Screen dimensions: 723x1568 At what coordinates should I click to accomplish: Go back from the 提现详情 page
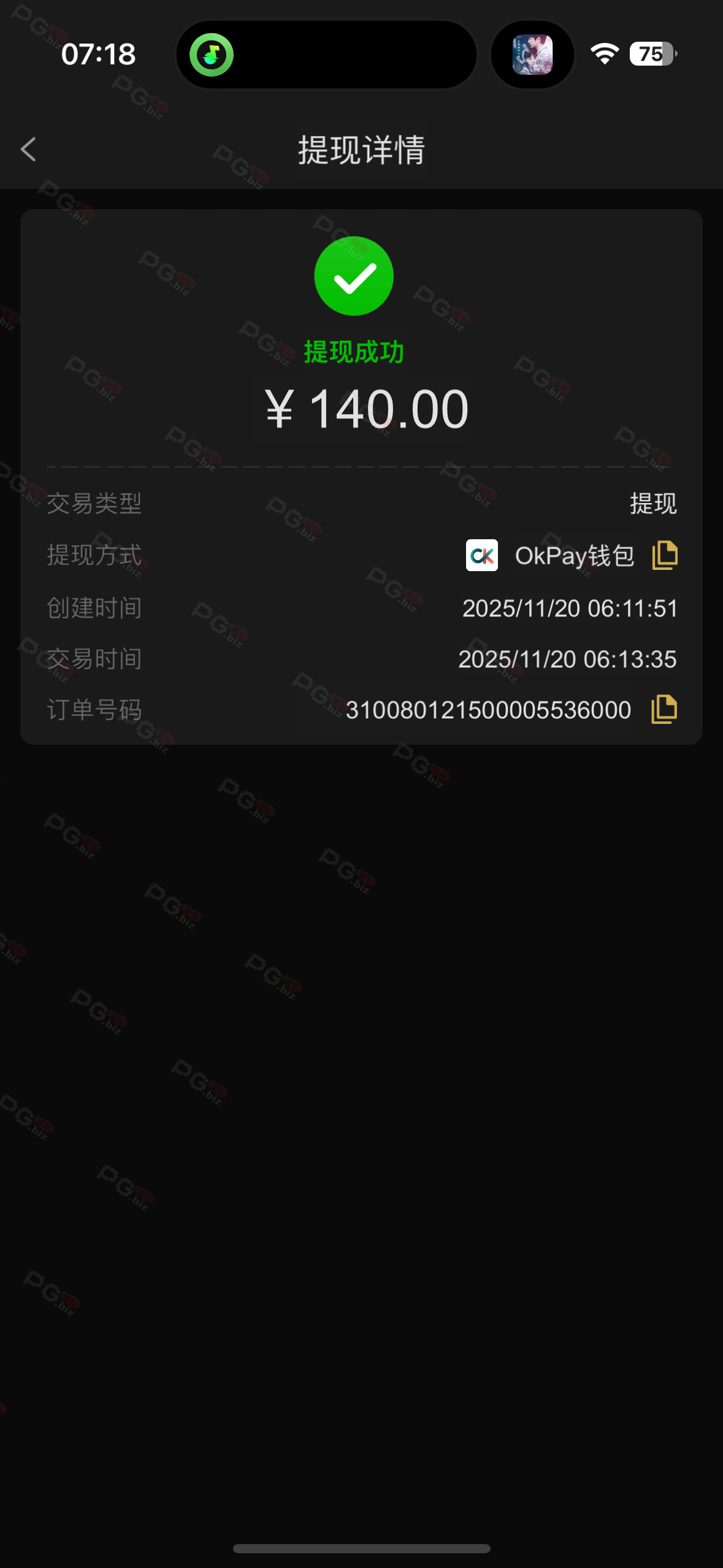(x=28, y=149)
